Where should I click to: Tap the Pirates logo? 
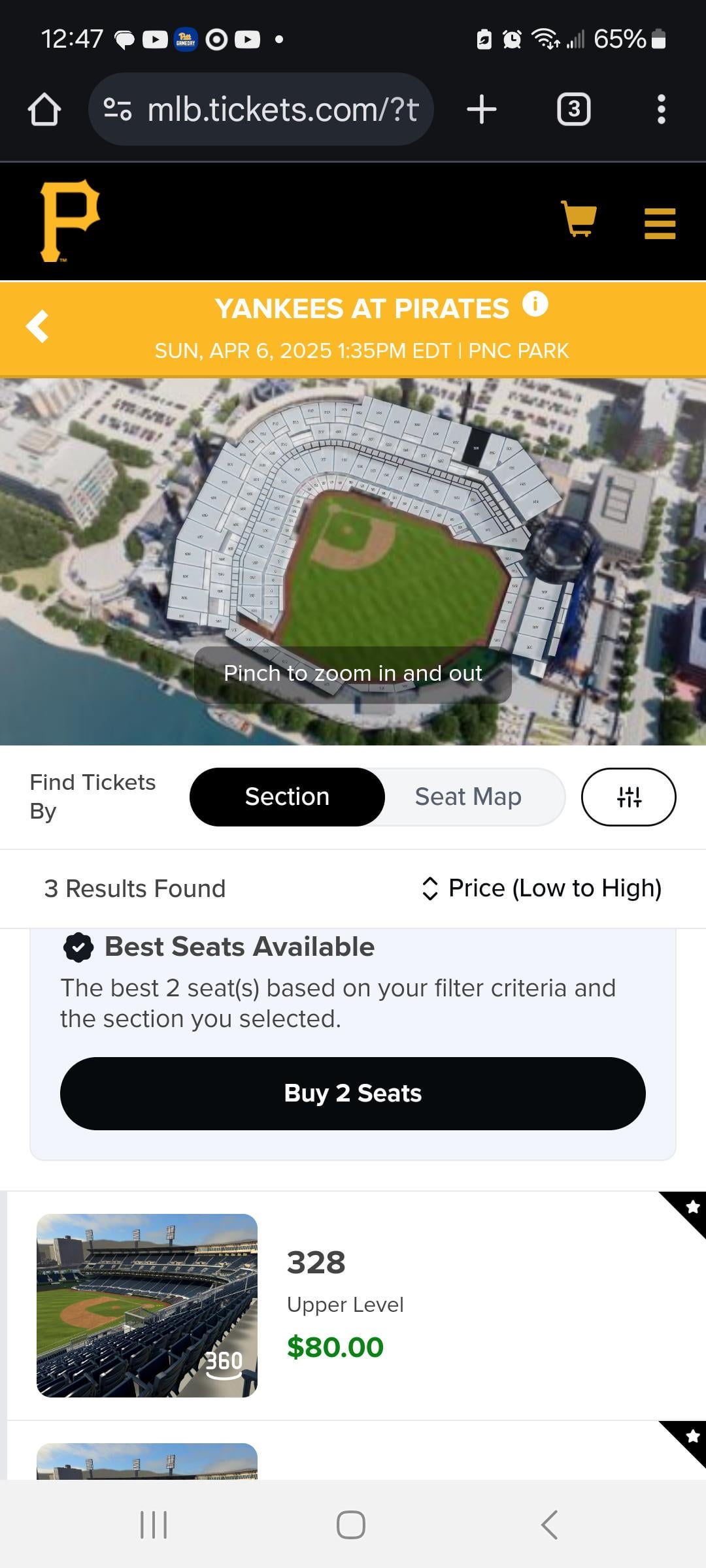coord(69,221)
